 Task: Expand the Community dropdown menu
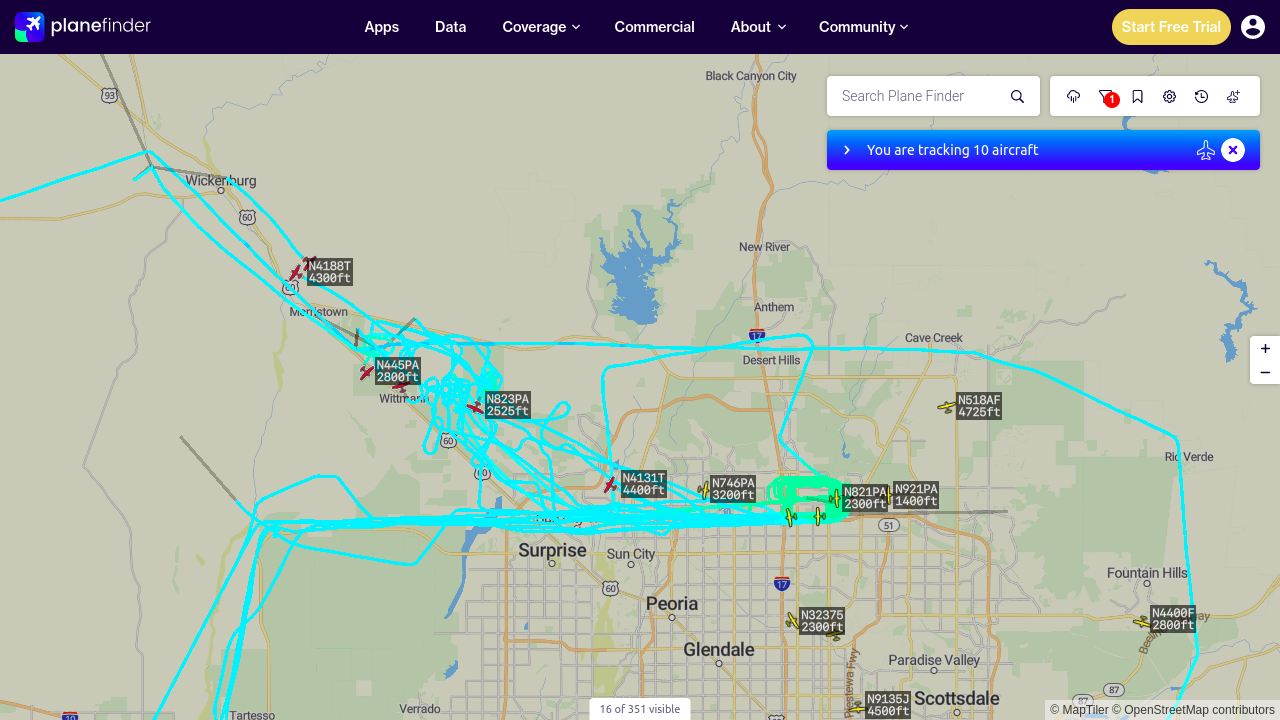tap(863, 27)
